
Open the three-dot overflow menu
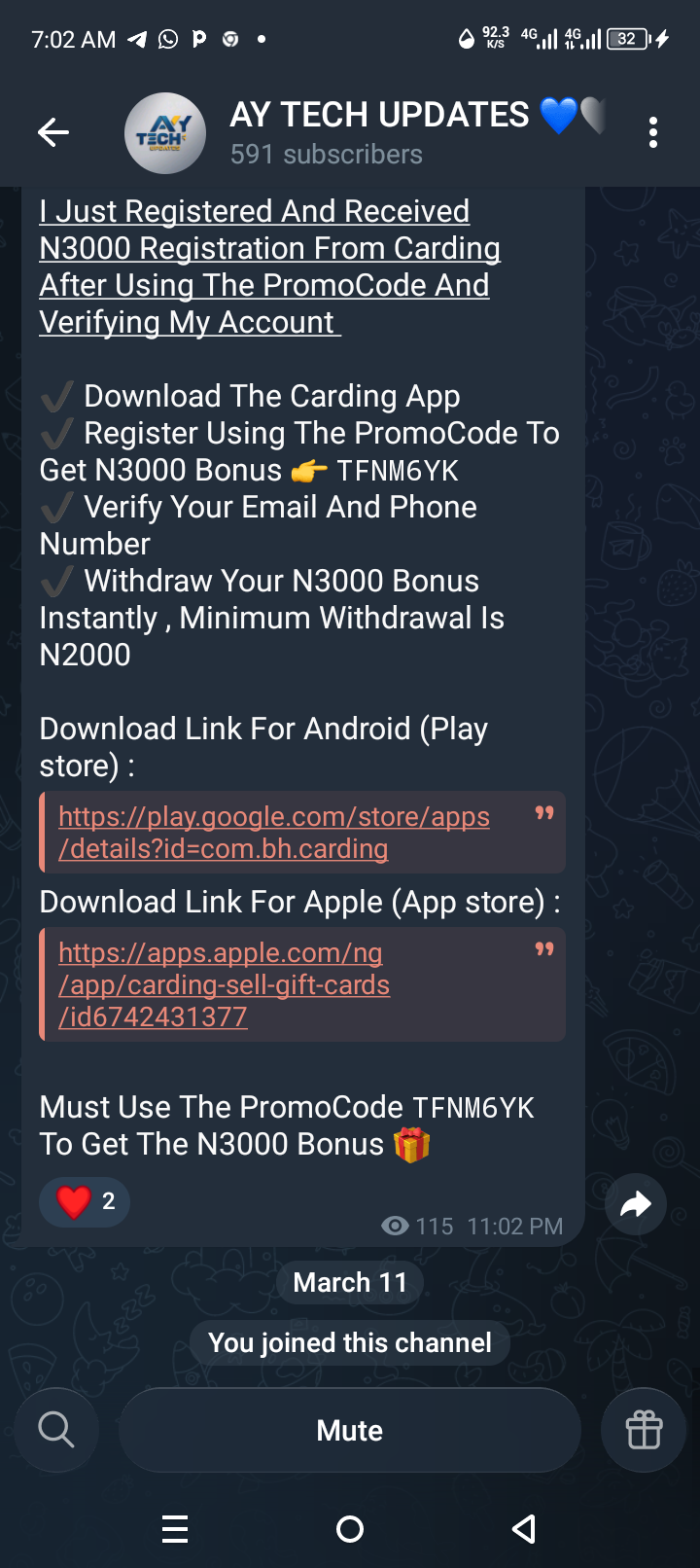click(x=653, y=132)
